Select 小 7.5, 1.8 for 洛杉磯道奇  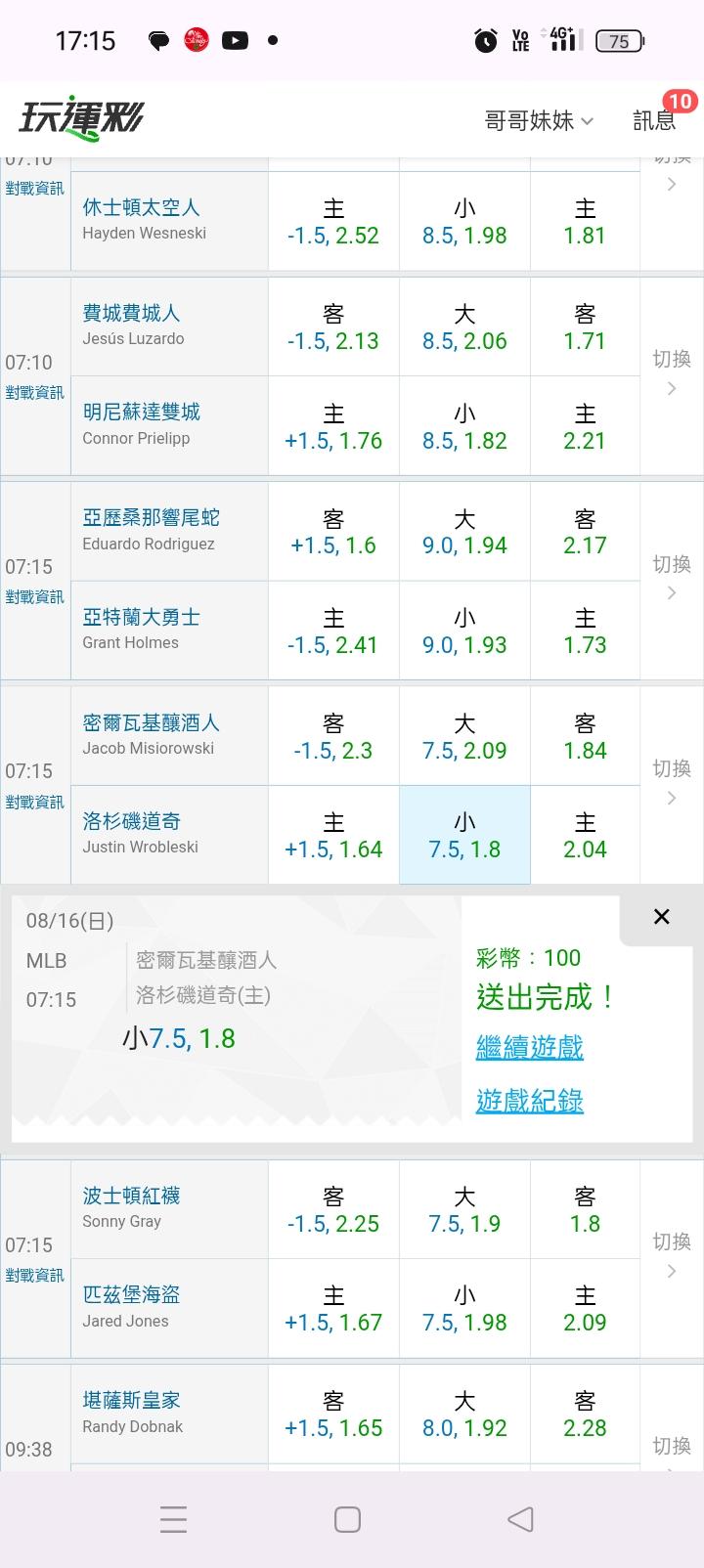pos(464,835)
